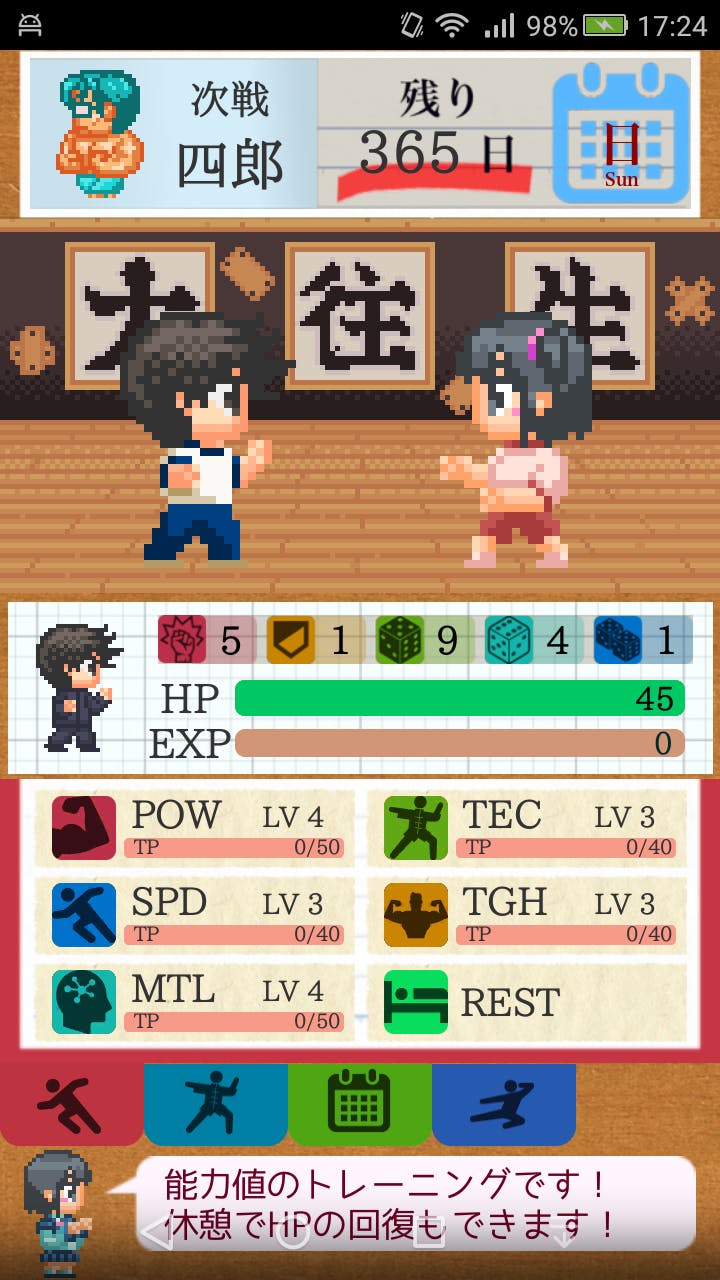Viewport: 720px width, 1280px height.
Task: Open the teal martial-arts stance tab
Action: point(216,1104)
